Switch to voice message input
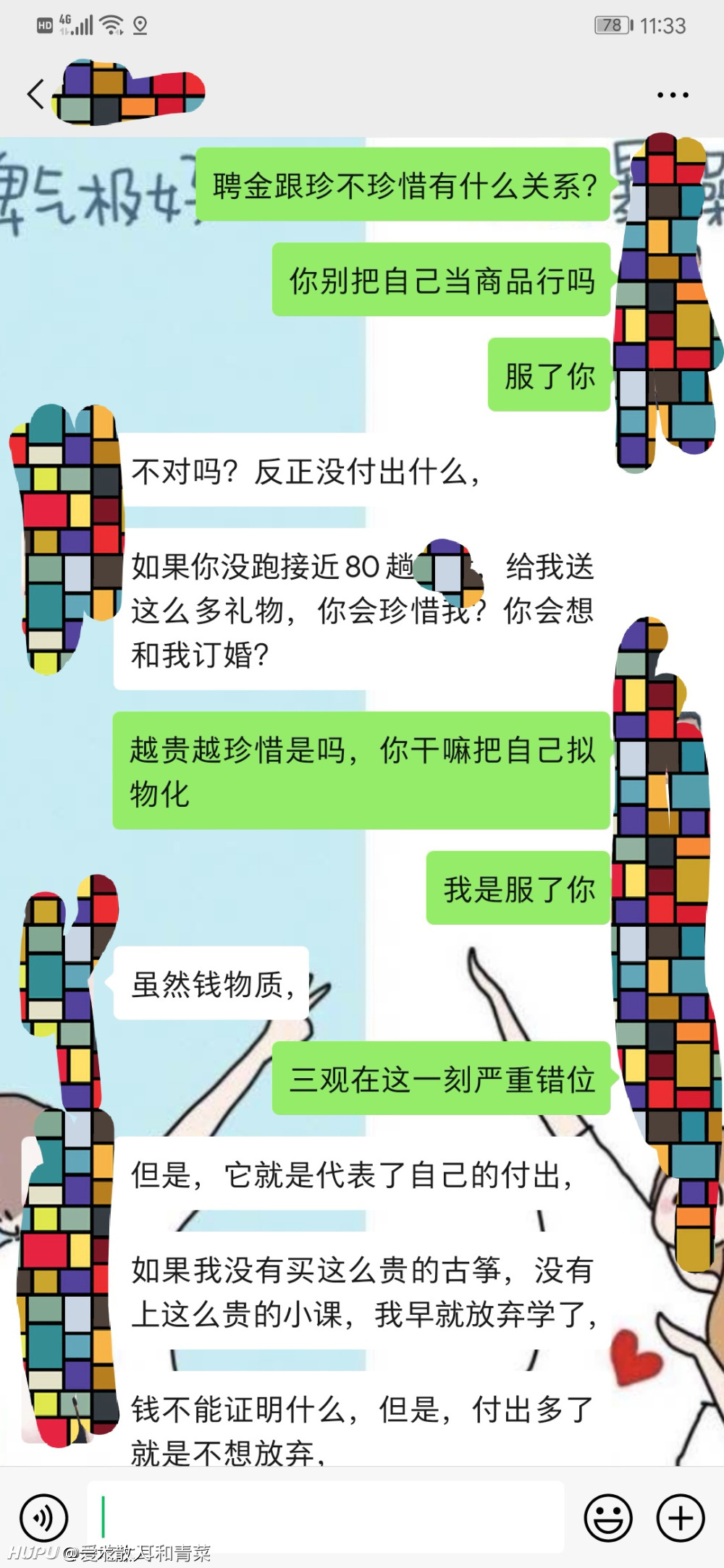The height and width of the screenshot is (1568, 724). 43,1517
